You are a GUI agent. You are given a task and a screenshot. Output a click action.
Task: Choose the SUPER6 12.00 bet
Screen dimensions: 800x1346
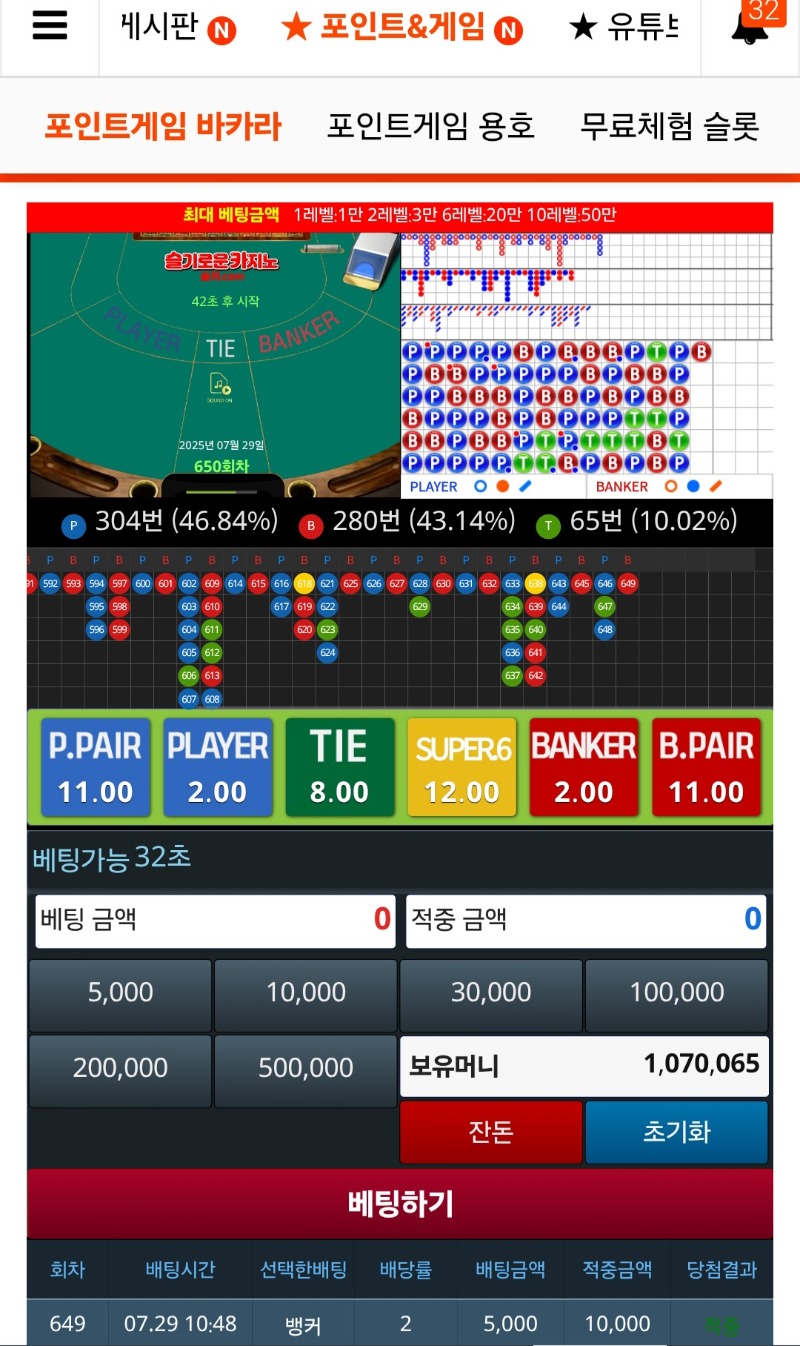pos(461,767)
